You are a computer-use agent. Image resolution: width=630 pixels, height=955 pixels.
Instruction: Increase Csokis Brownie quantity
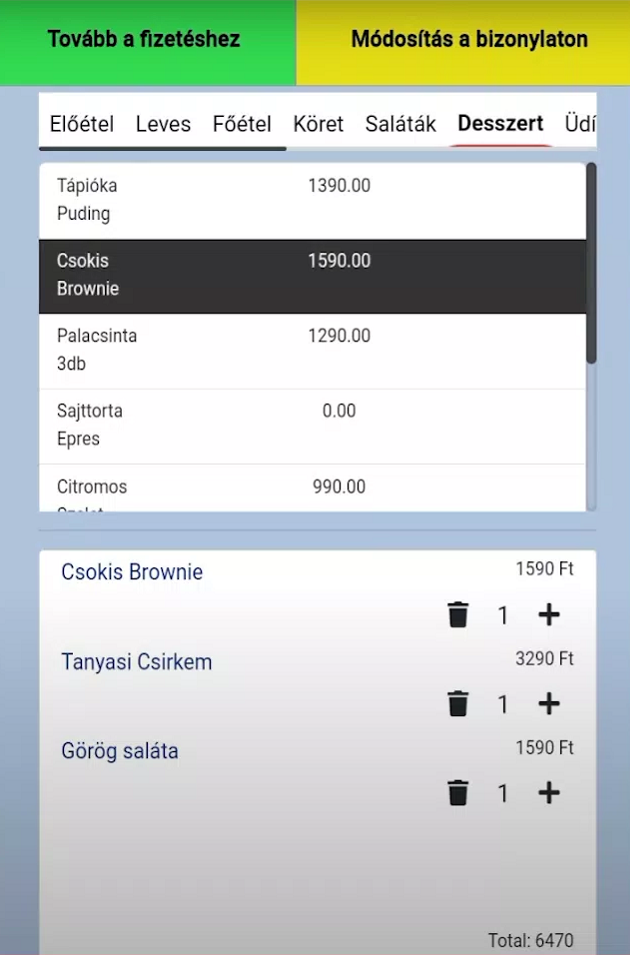point(549,614)
